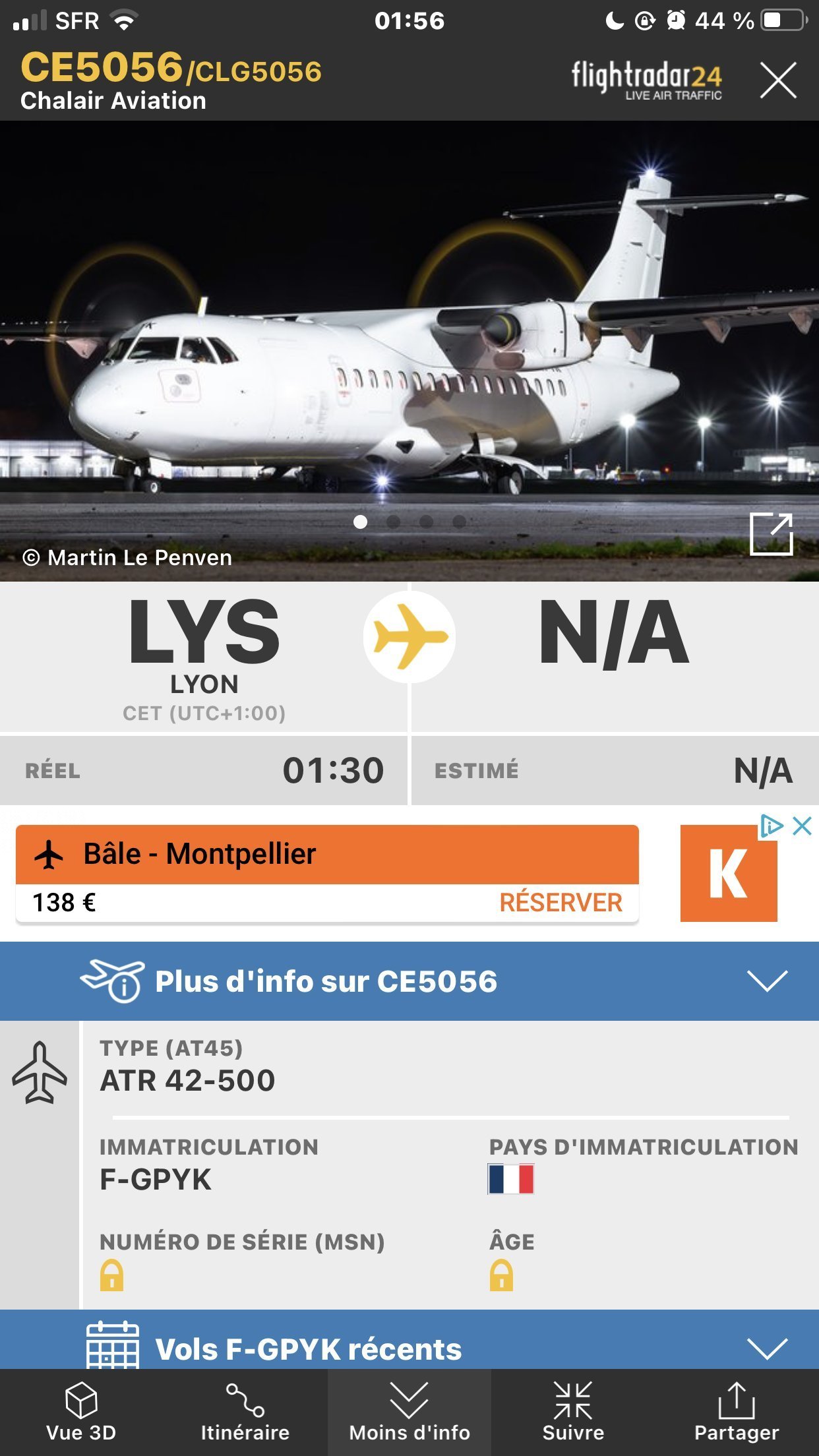Dismiss the ad with the X icon

coord(802,826)
